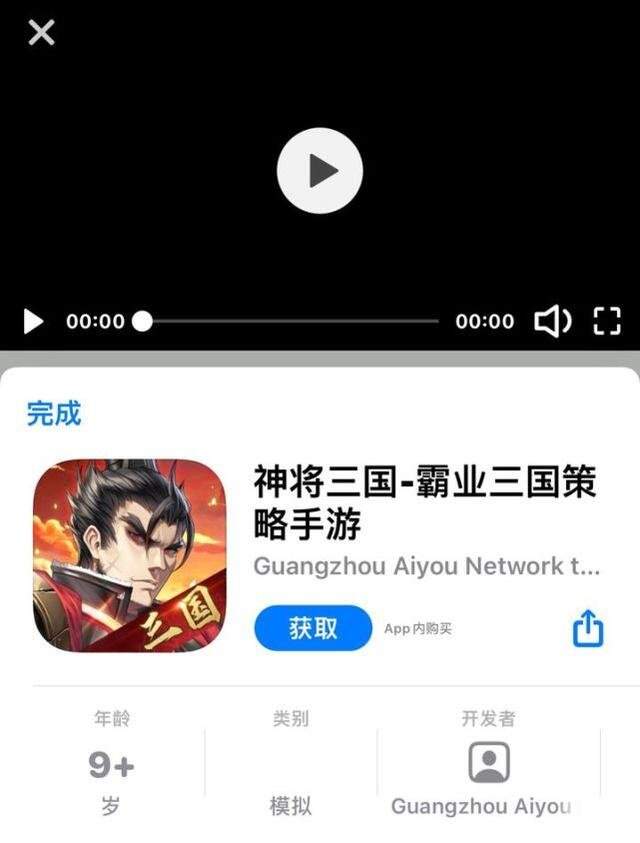Tap the small play icon in the video bar
640x843 pixels.
(x=33, y=321)
